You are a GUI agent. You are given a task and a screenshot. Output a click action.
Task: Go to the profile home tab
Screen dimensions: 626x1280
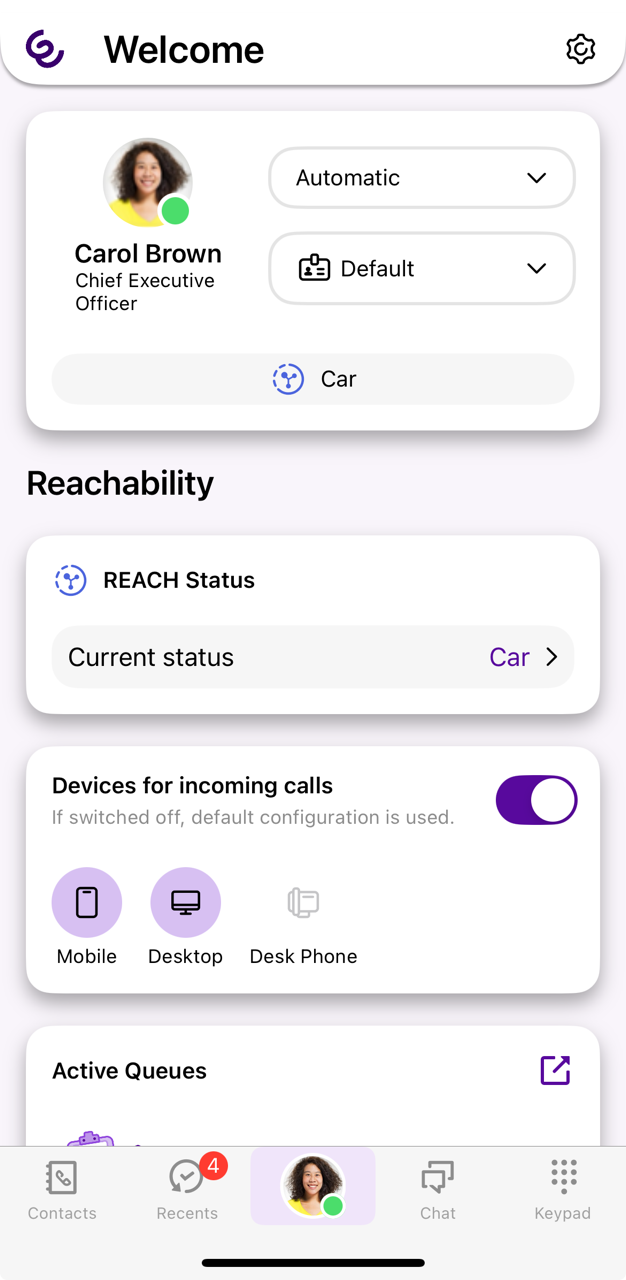313,1186
